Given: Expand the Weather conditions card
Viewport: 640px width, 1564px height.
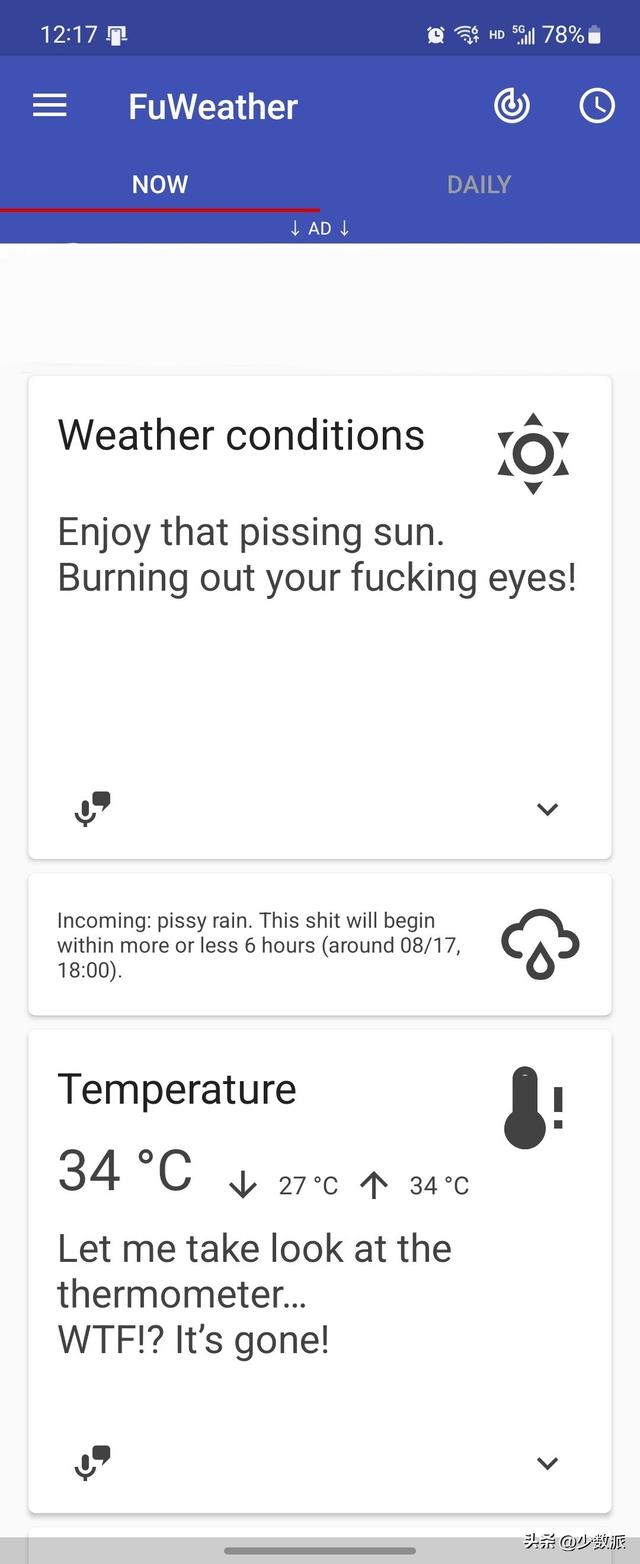Looking at the screenshot, I should 547,809.
